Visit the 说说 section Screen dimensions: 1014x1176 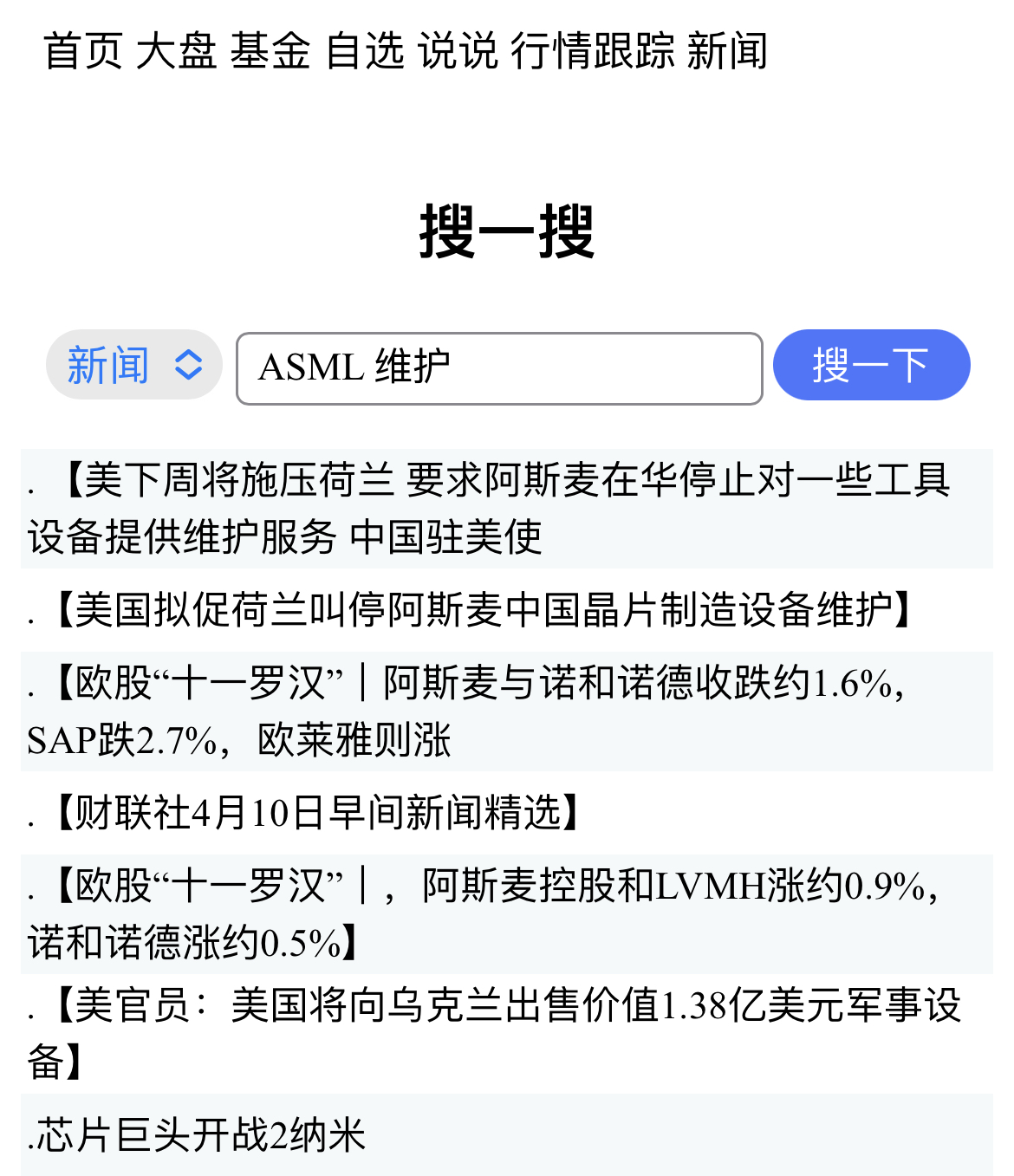tap(458, 51)
